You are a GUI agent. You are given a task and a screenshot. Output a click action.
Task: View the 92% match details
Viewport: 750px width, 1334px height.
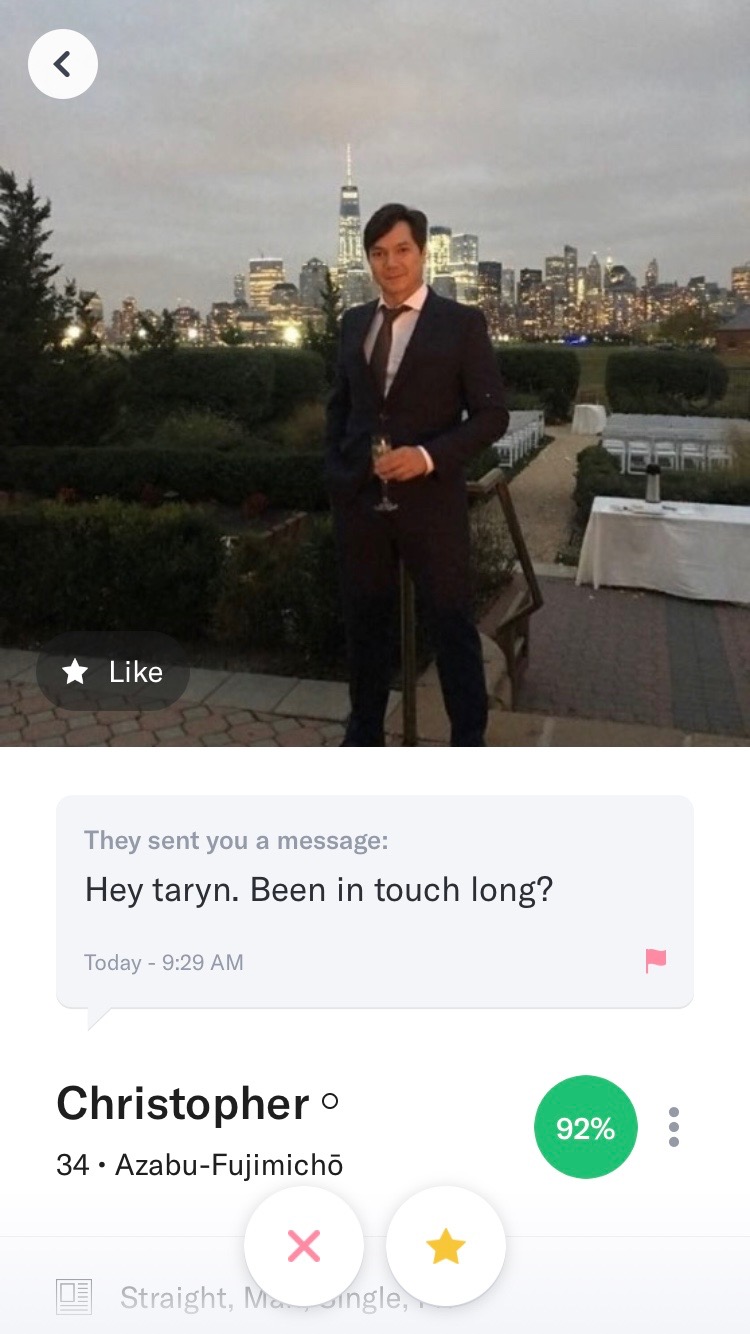point(586,1127)
